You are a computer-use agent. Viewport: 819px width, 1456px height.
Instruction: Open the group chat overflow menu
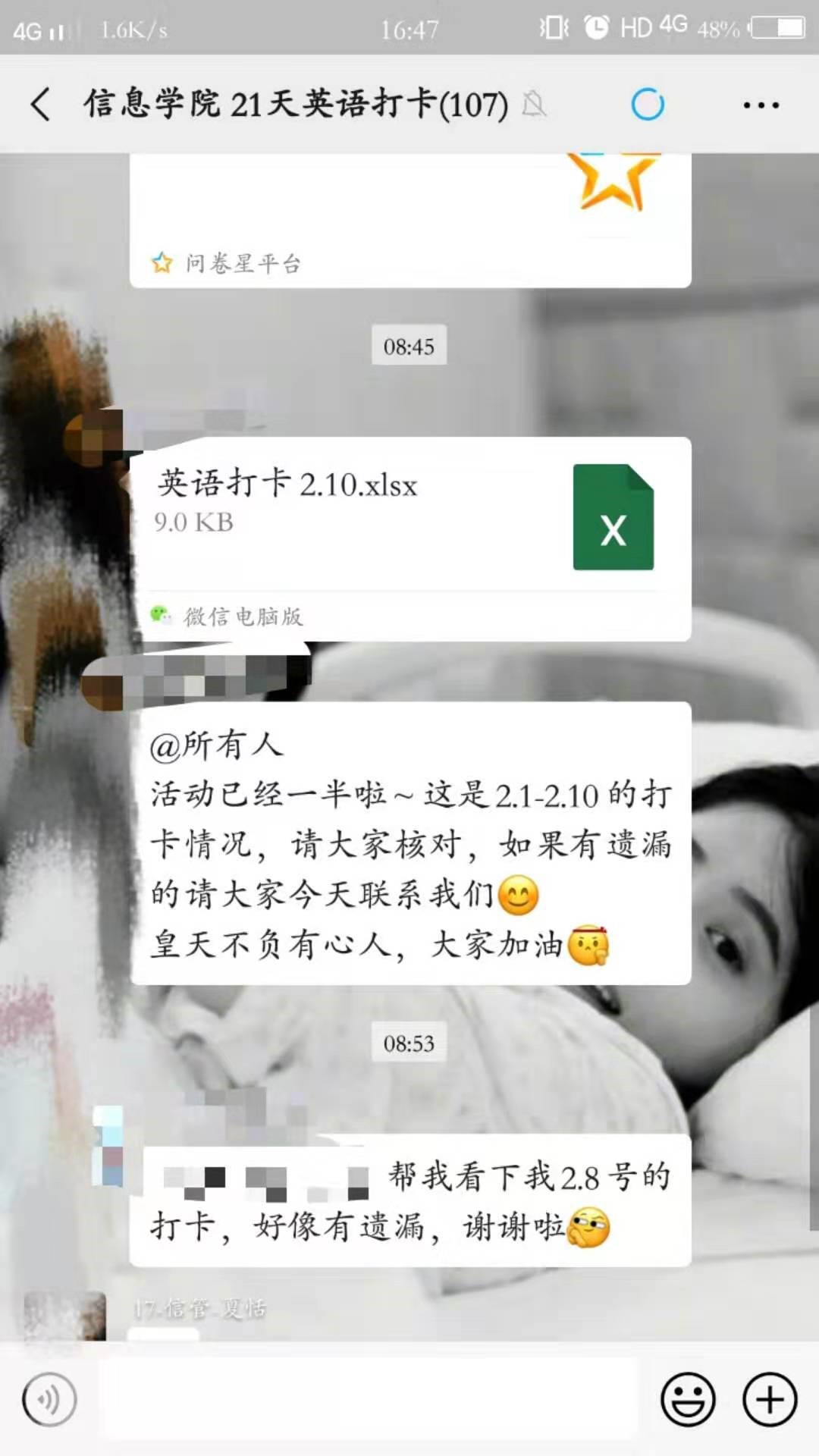(761, 105)
